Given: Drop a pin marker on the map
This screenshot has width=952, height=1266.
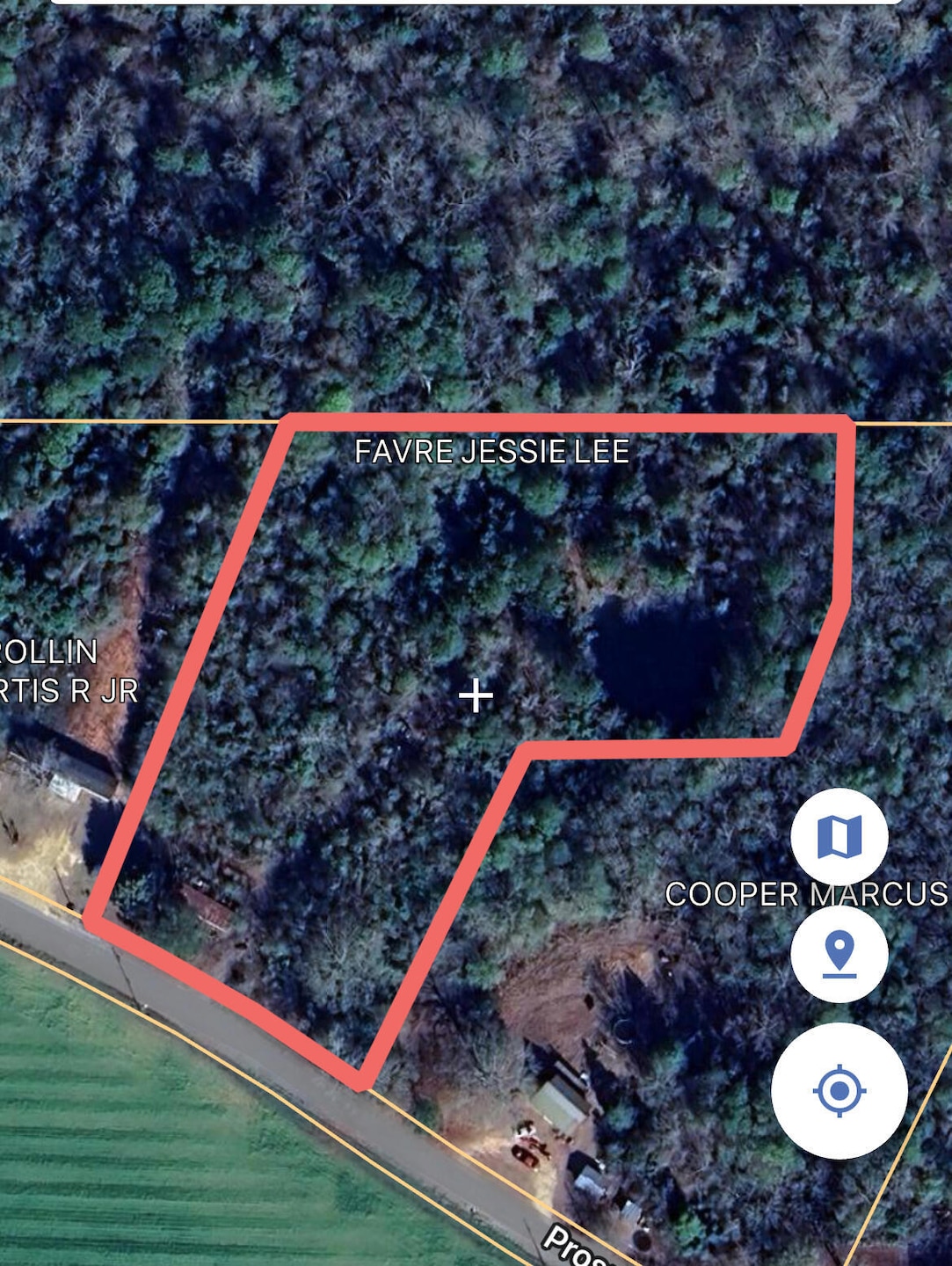Looking at the screenshot, I should (839, 954).
